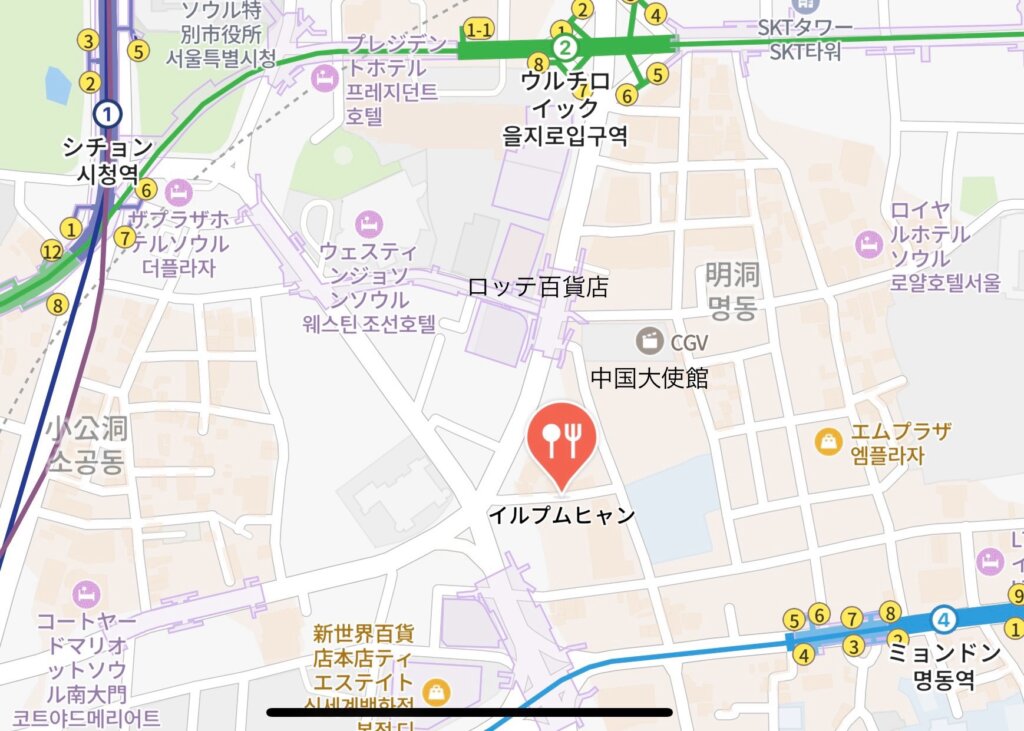Select the ウルチロイック line 2 station marker
The image size is (1024, 731).
click(566, 46)
